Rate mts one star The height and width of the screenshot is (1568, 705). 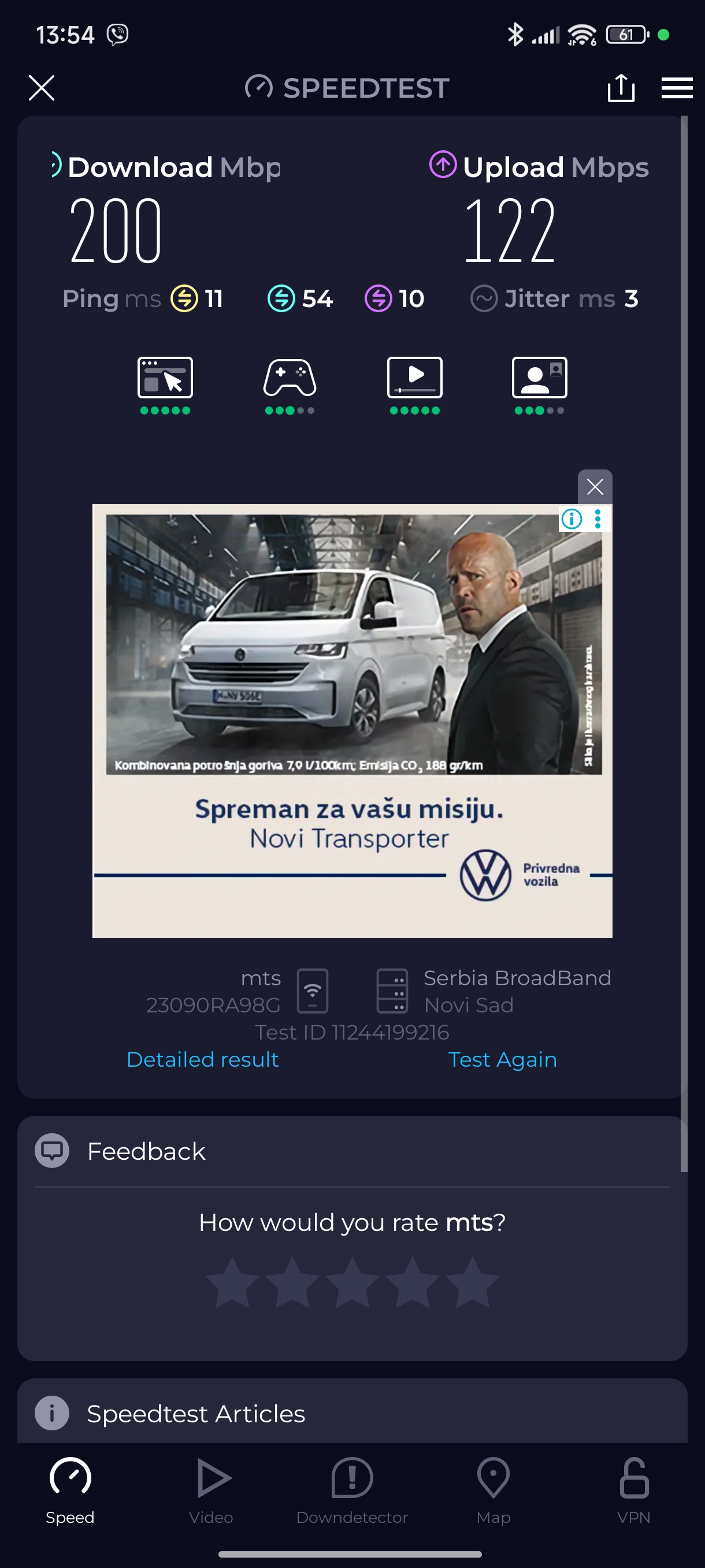tap(232, 1282)
